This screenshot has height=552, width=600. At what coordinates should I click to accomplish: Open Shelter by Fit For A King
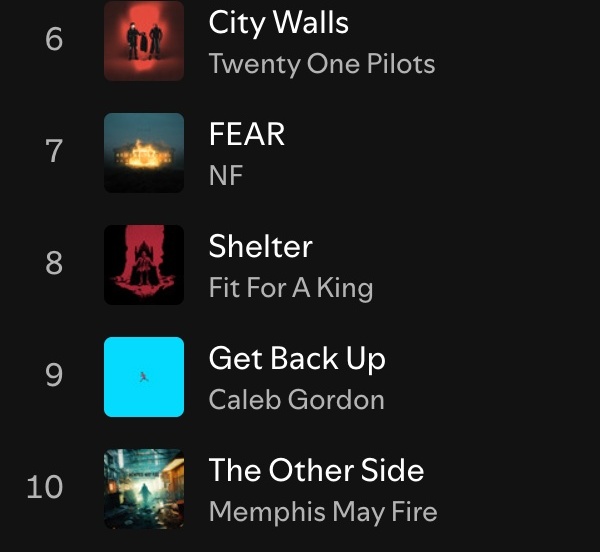[x=260, y=246]
